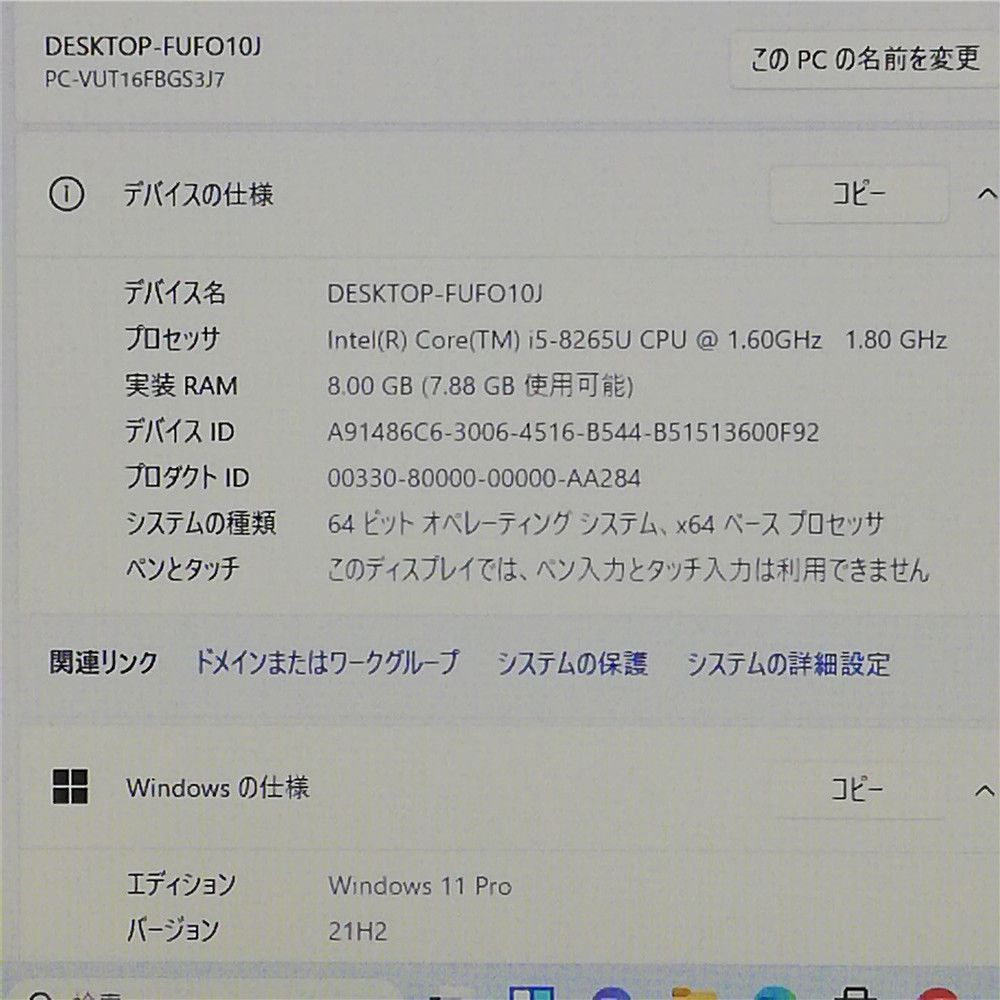This screenshot has height=1000, width=1000.
Task: Open the システムの保護 link
Action: pos(572,662)
